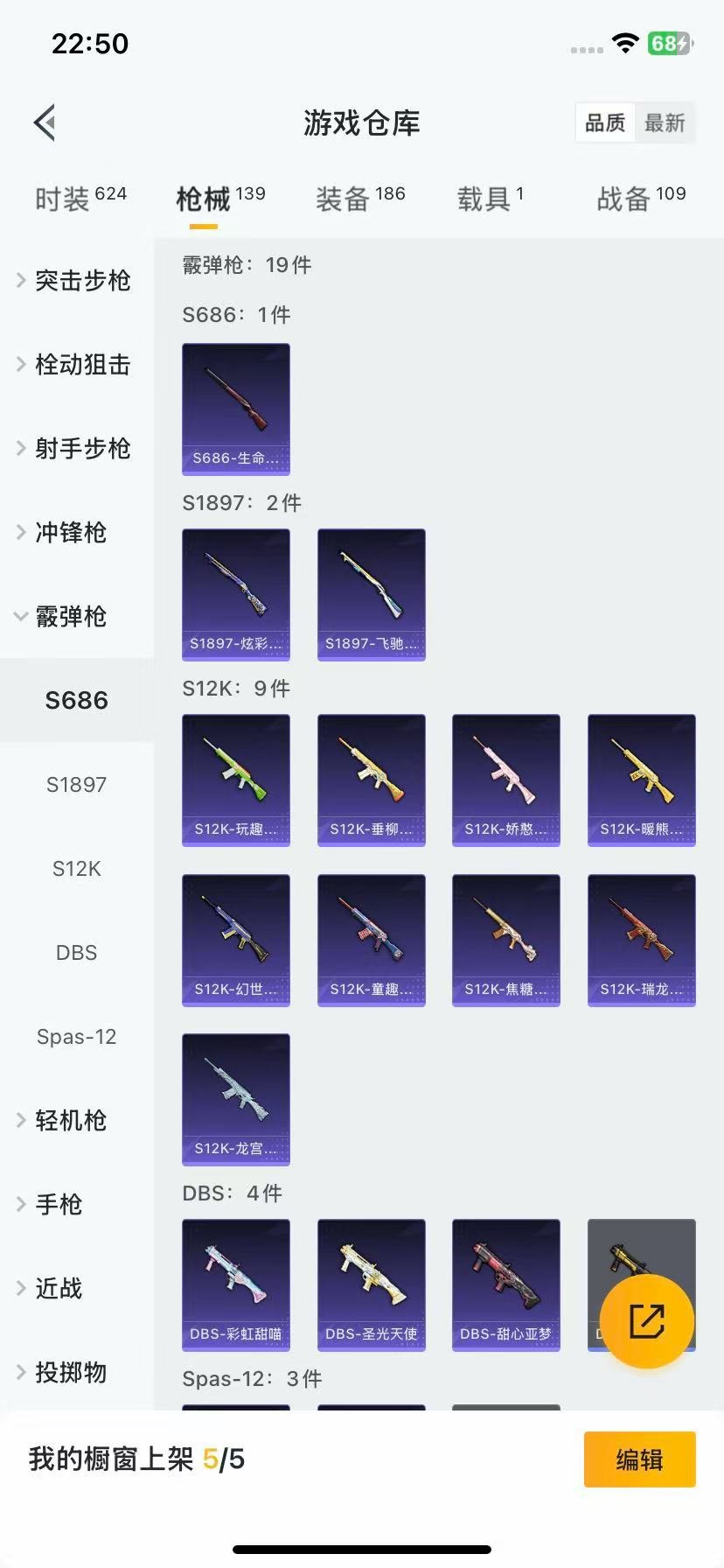
Task: Switch to the 时装 tab
Action: click(80, 199)
